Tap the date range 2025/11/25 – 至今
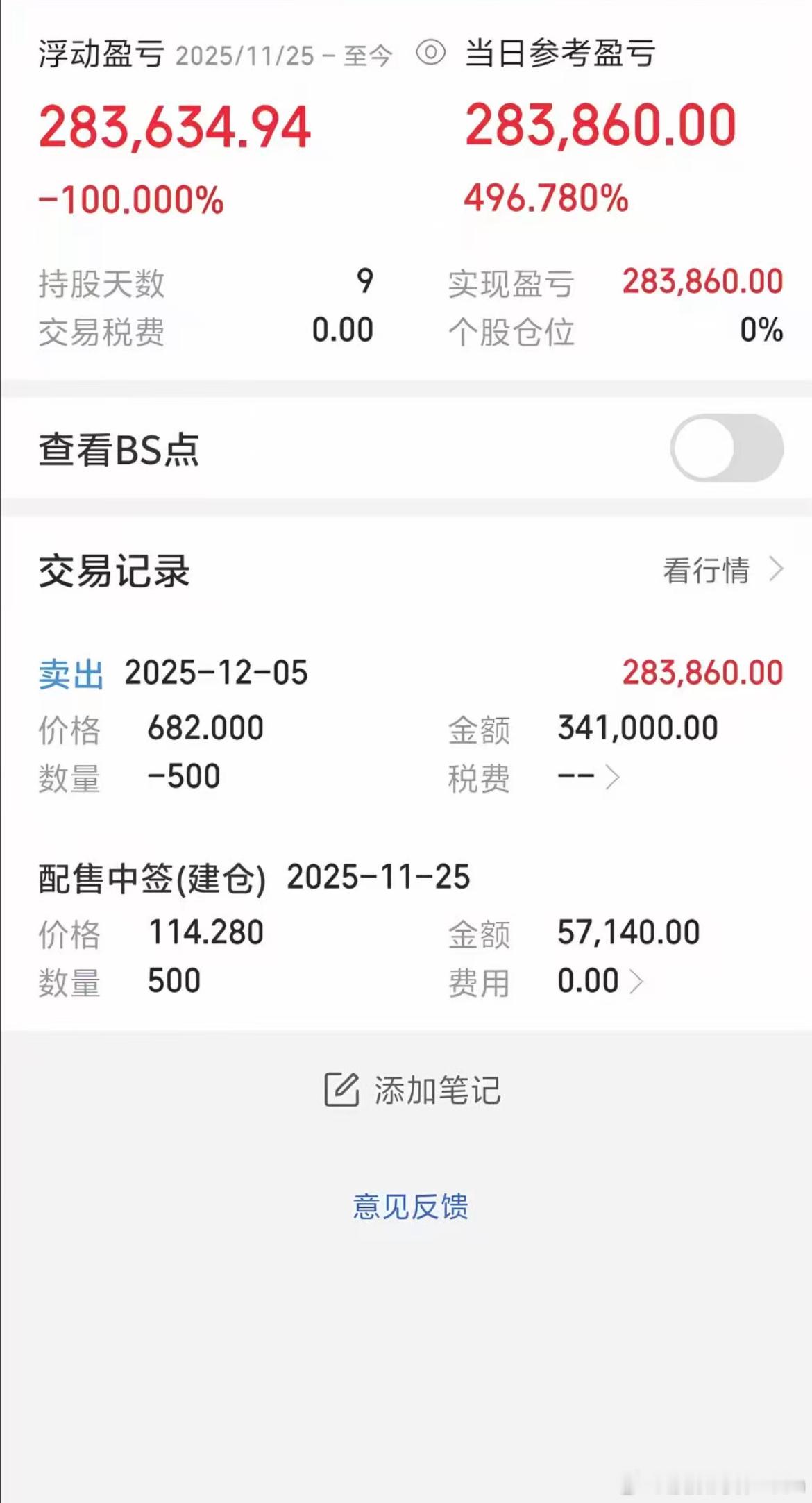 point(282,56)
